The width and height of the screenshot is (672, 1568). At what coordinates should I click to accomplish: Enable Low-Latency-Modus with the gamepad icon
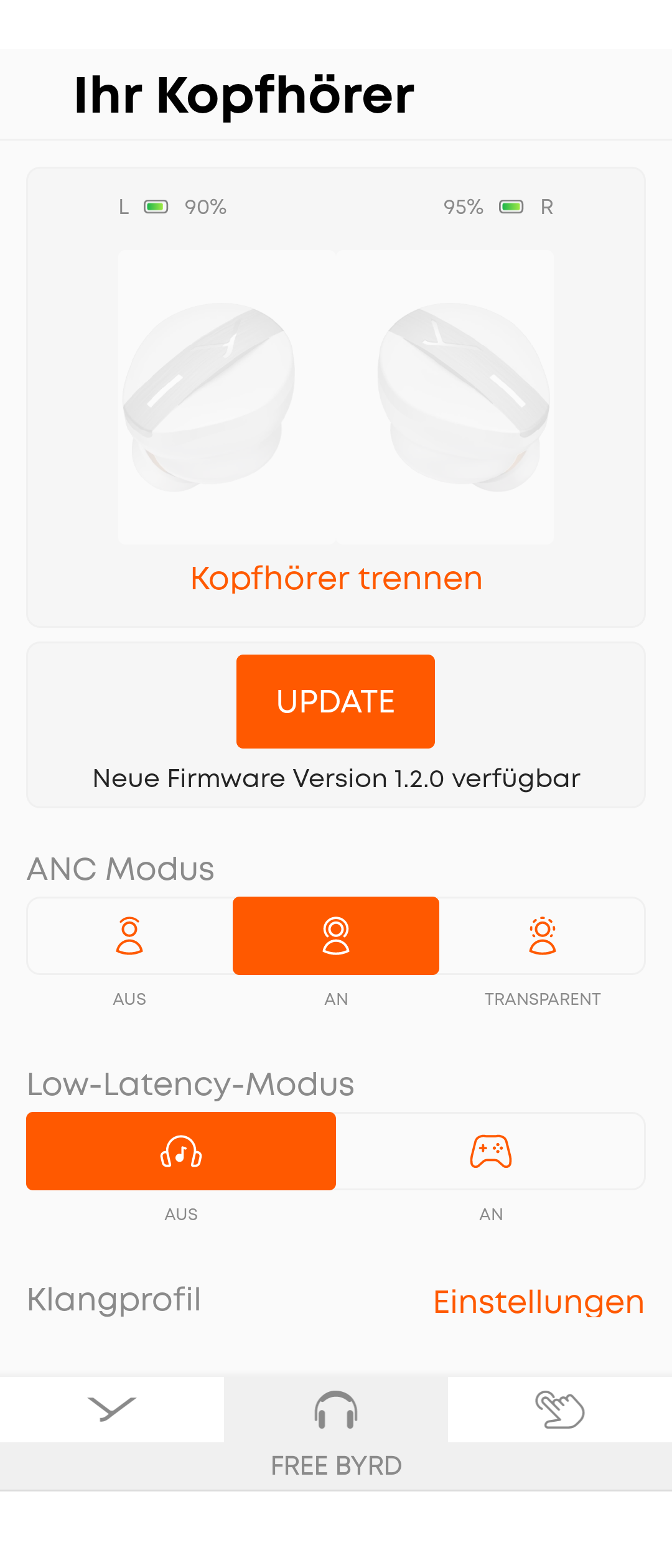click(x=490, y=1151)
